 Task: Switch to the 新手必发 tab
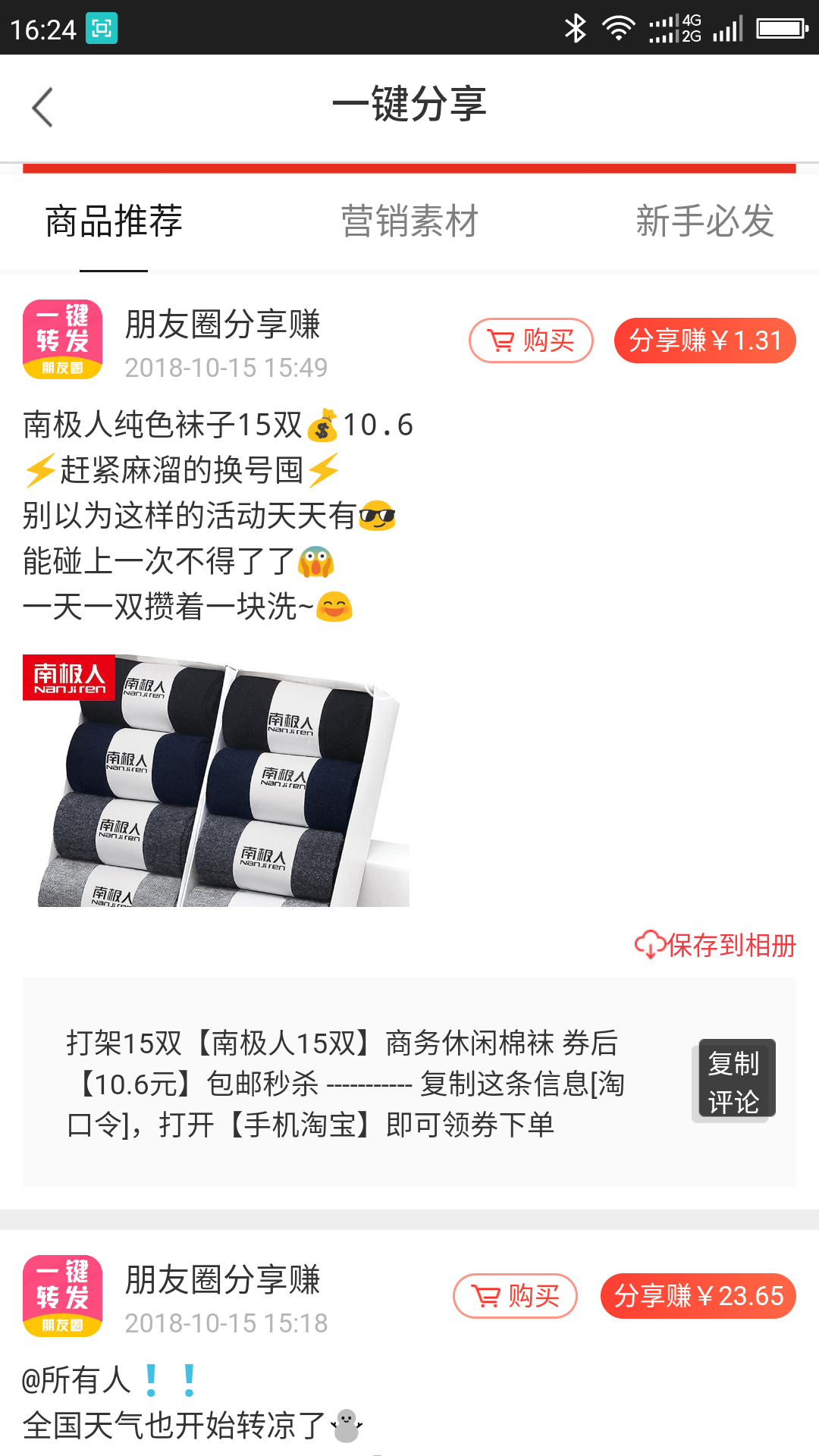(705, 221)
